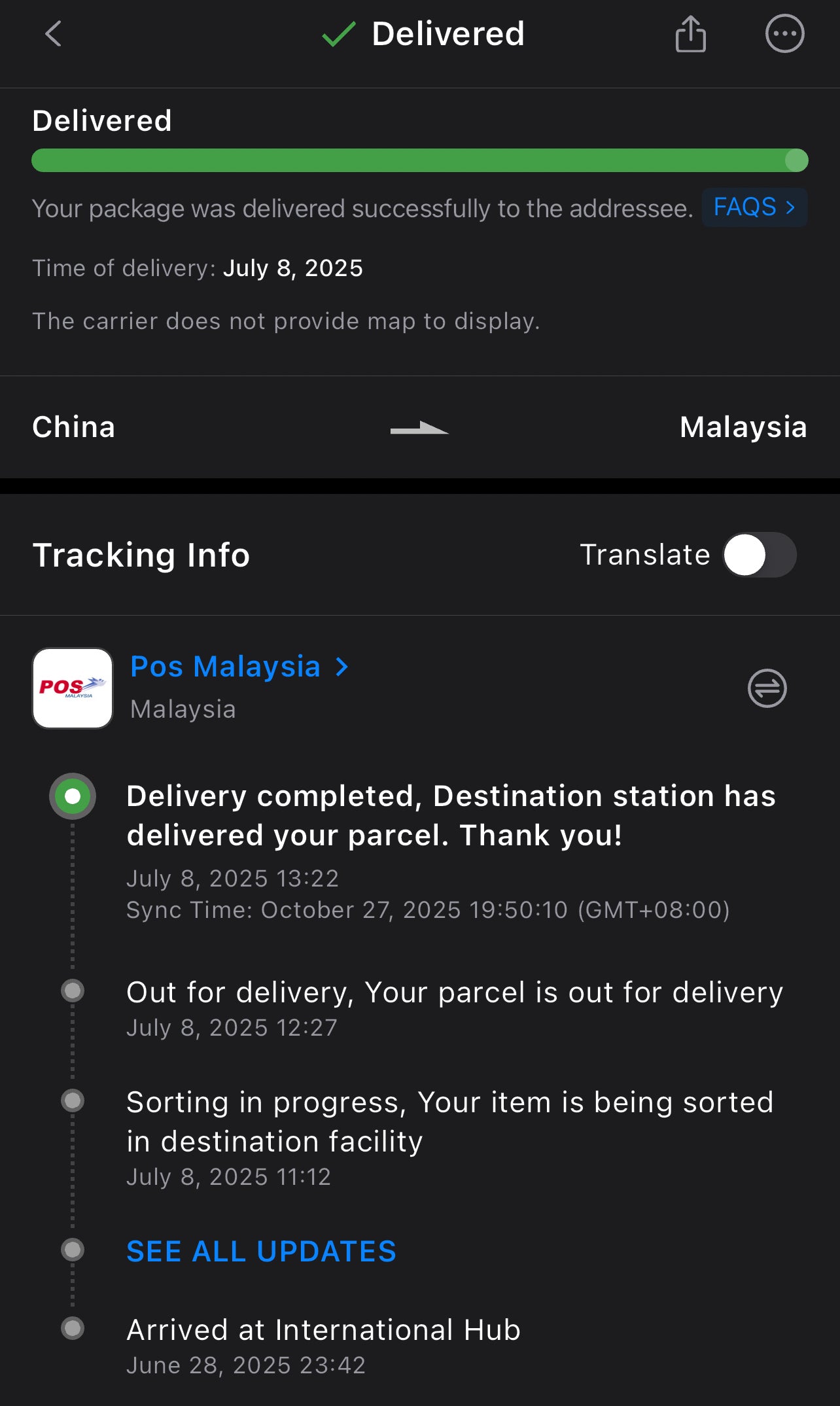This screenshot has width=840, height=1406.
Task: Share this tracking result
Action: point(690,34)
